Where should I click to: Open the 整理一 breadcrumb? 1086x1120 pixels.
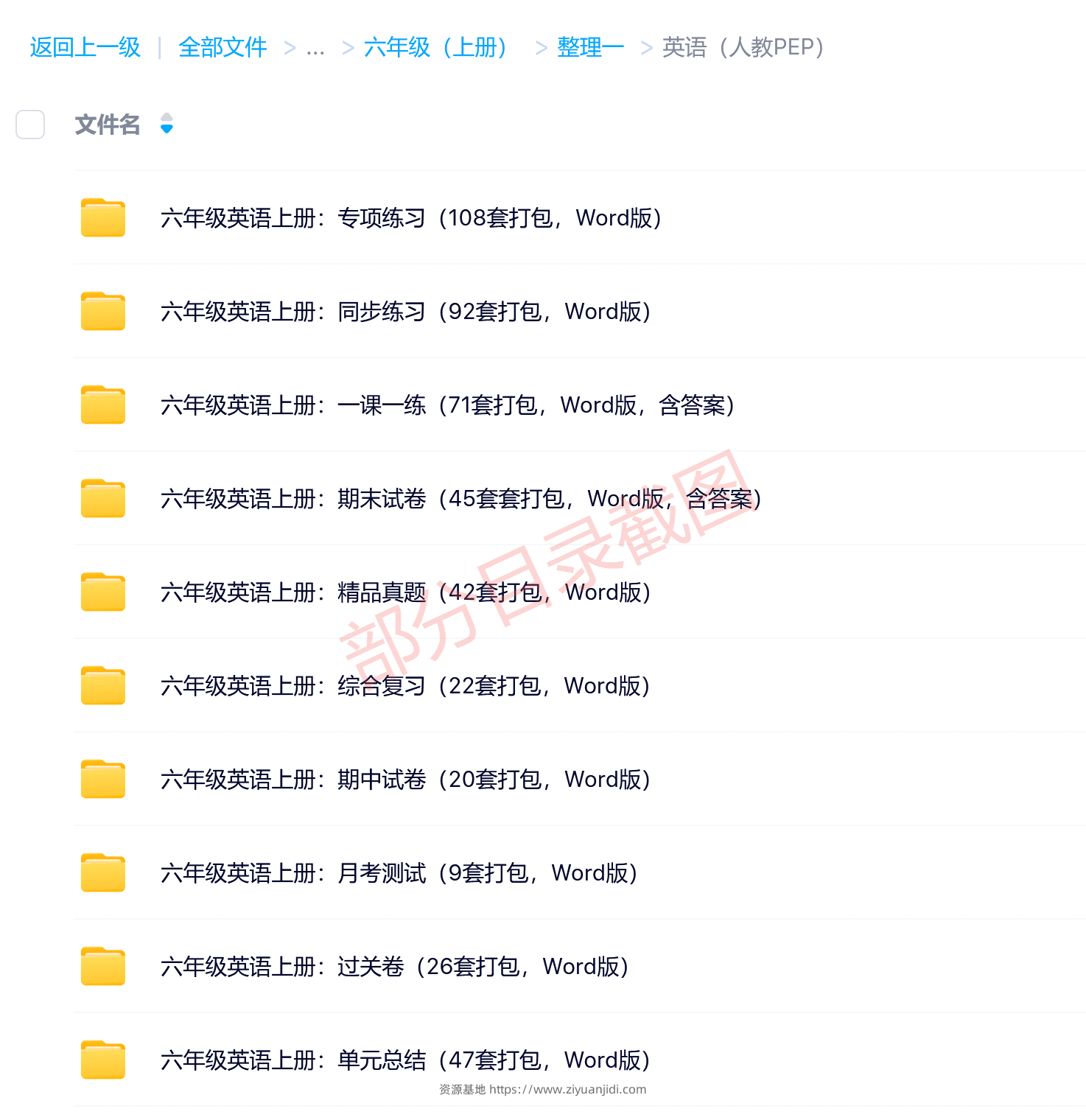(x=590, y=47)
